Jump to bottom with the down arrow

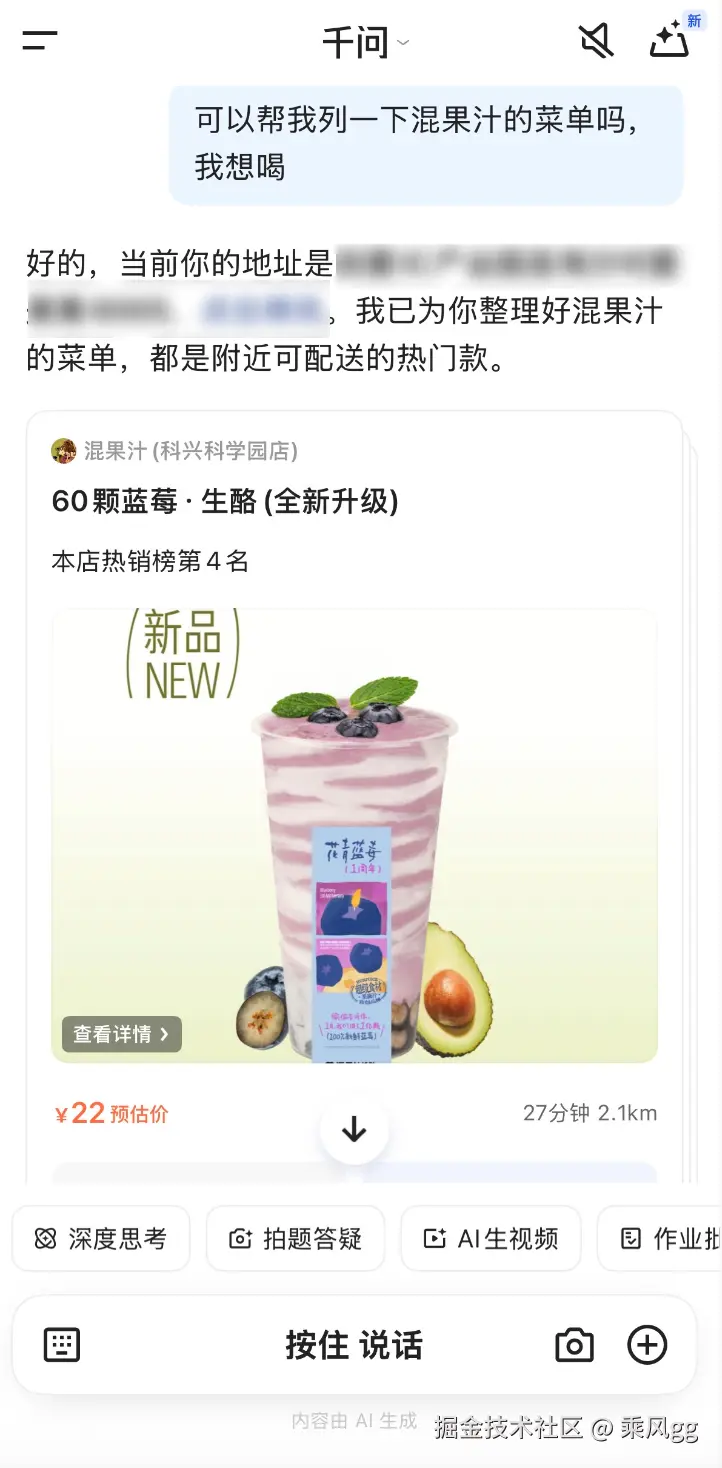354,1130
